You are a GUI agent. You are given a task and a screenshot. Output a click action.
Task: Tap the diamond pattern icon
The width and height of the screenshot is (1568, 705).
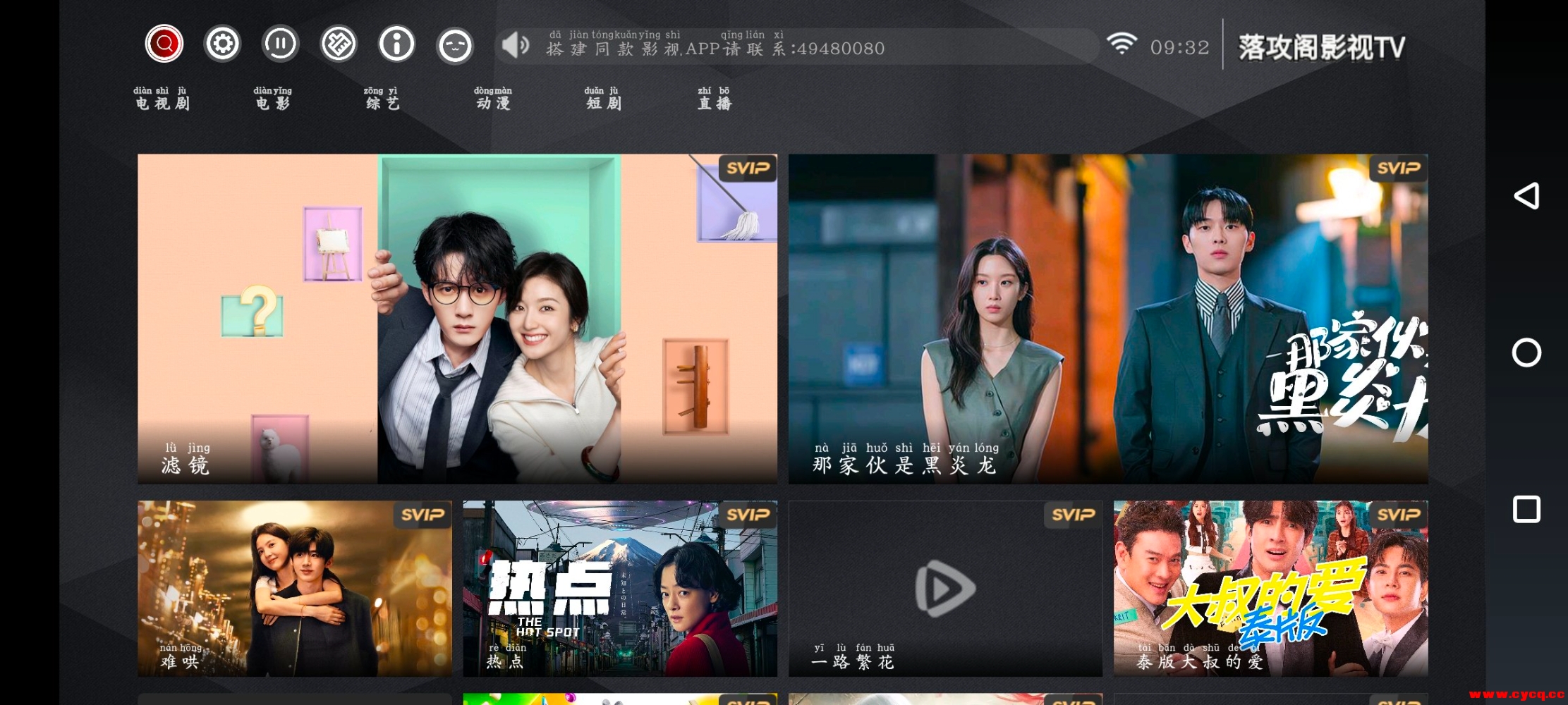point(339,44)
